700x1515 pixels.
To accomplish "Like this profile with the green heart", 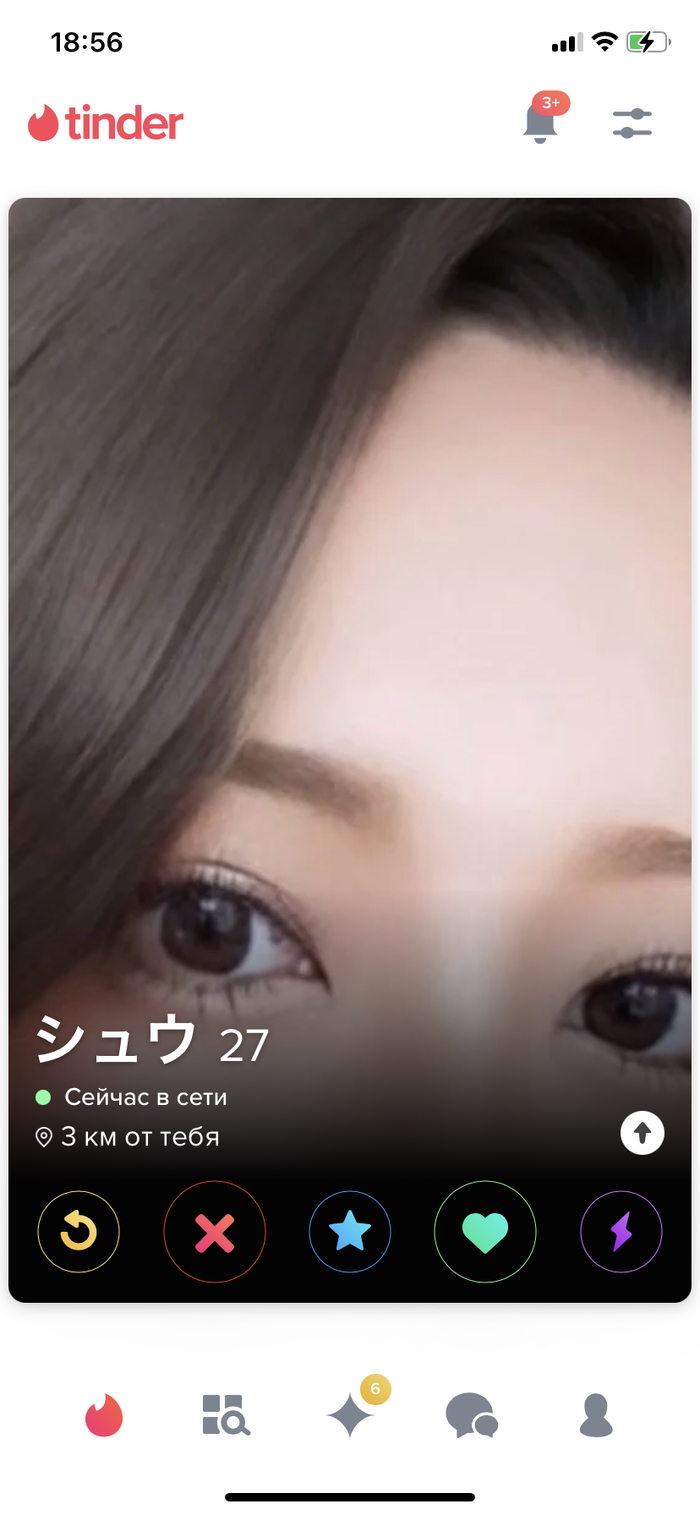I will pyautogui.click(x=485, y=1232).
